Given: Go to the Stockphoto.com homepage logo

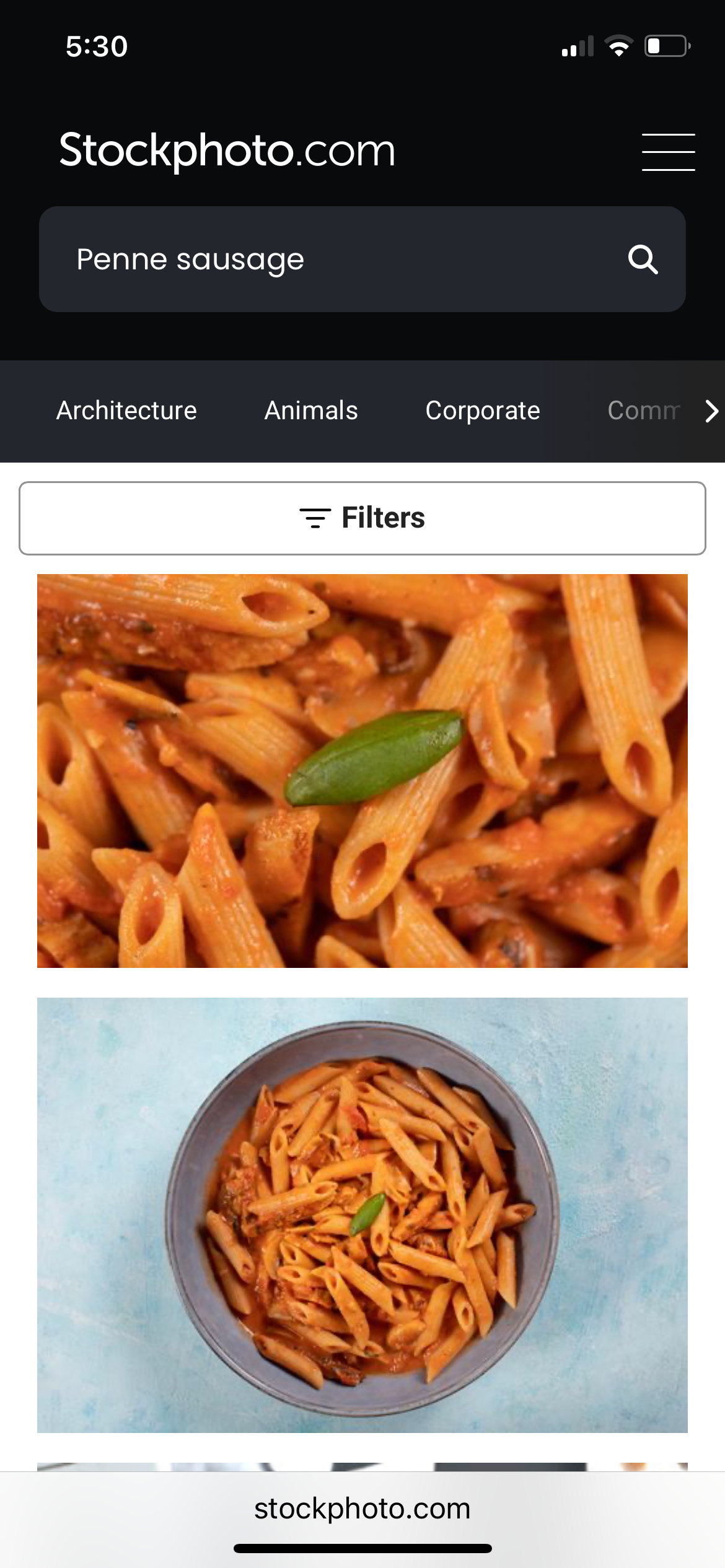Looking at the screenshot, I should coord(227,150).
